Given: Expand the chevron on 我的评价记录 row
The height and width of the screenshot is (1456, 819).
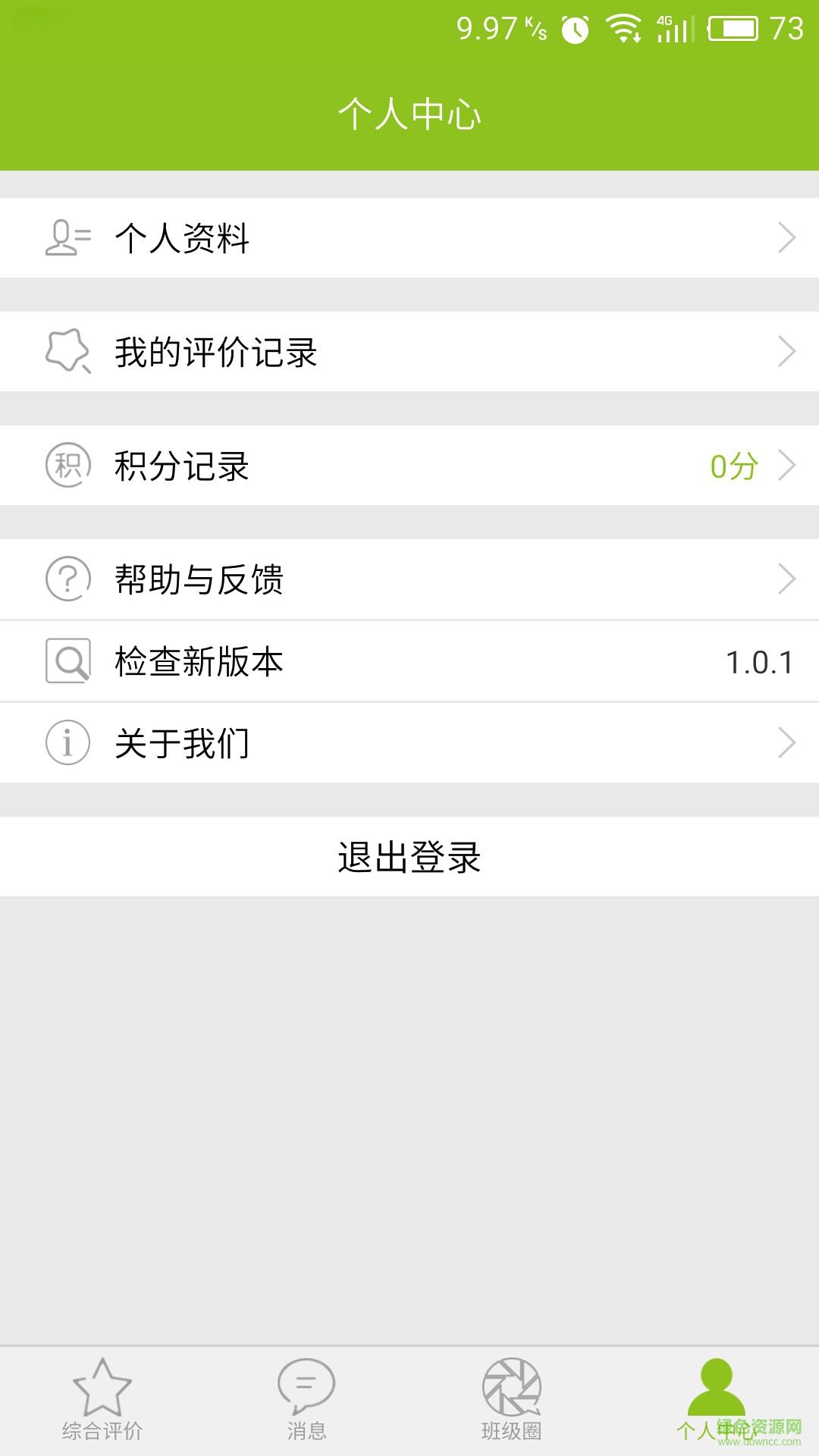Looking at the screenshot, I should (786, 351).
